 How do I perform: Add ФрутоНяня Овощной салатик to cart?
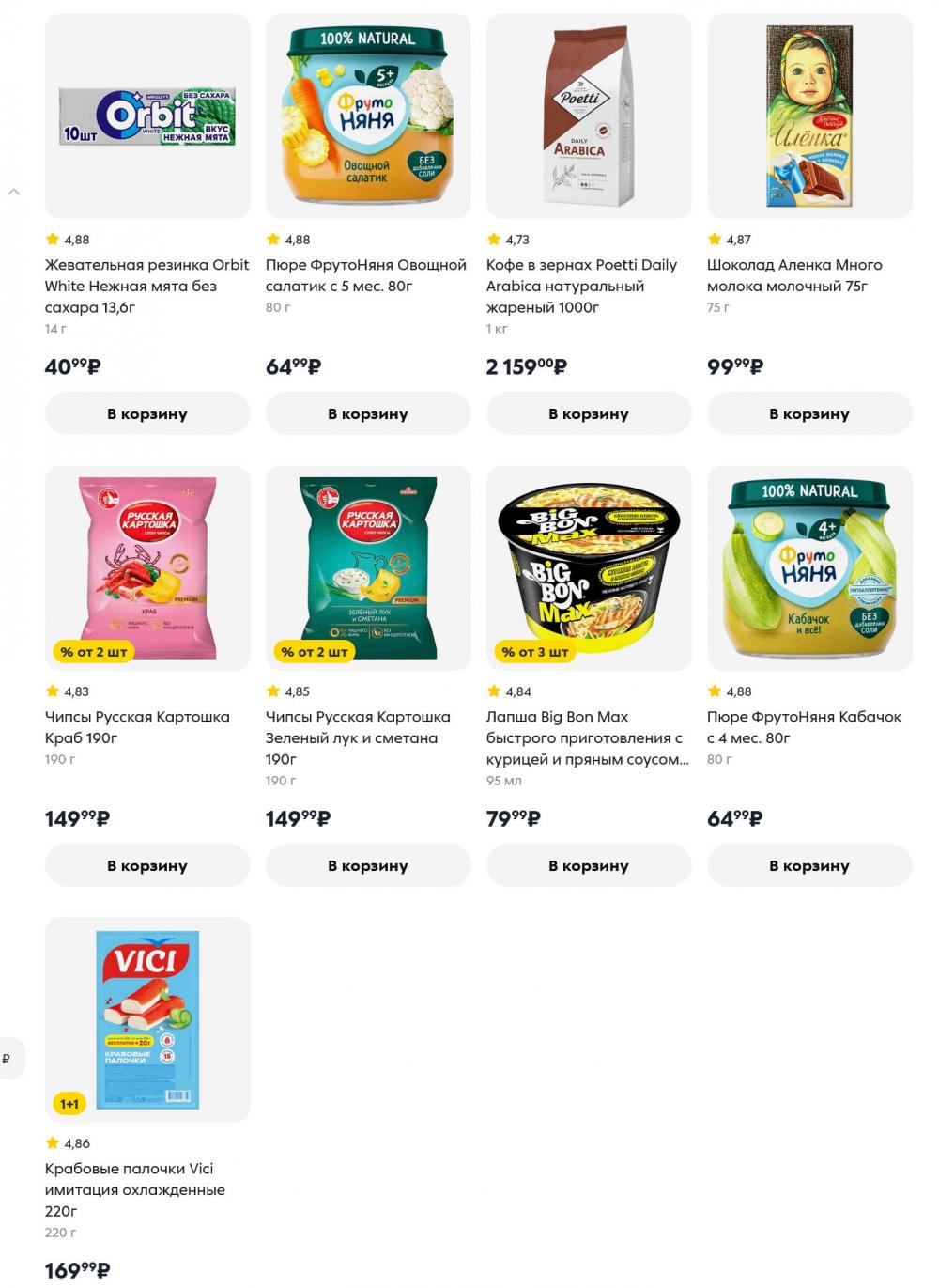(368, 413)
